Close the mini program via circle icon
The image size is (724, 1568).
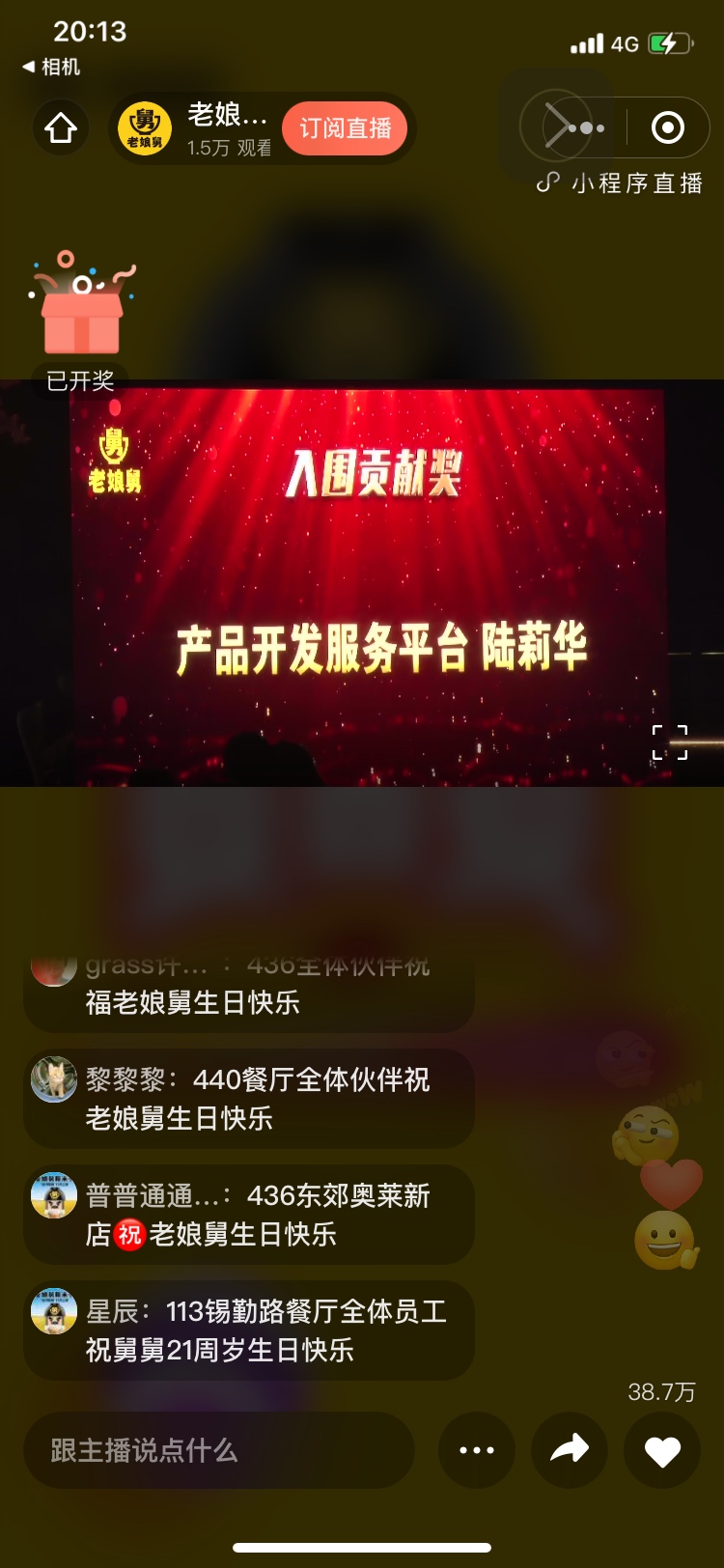(x=668, y=127)
